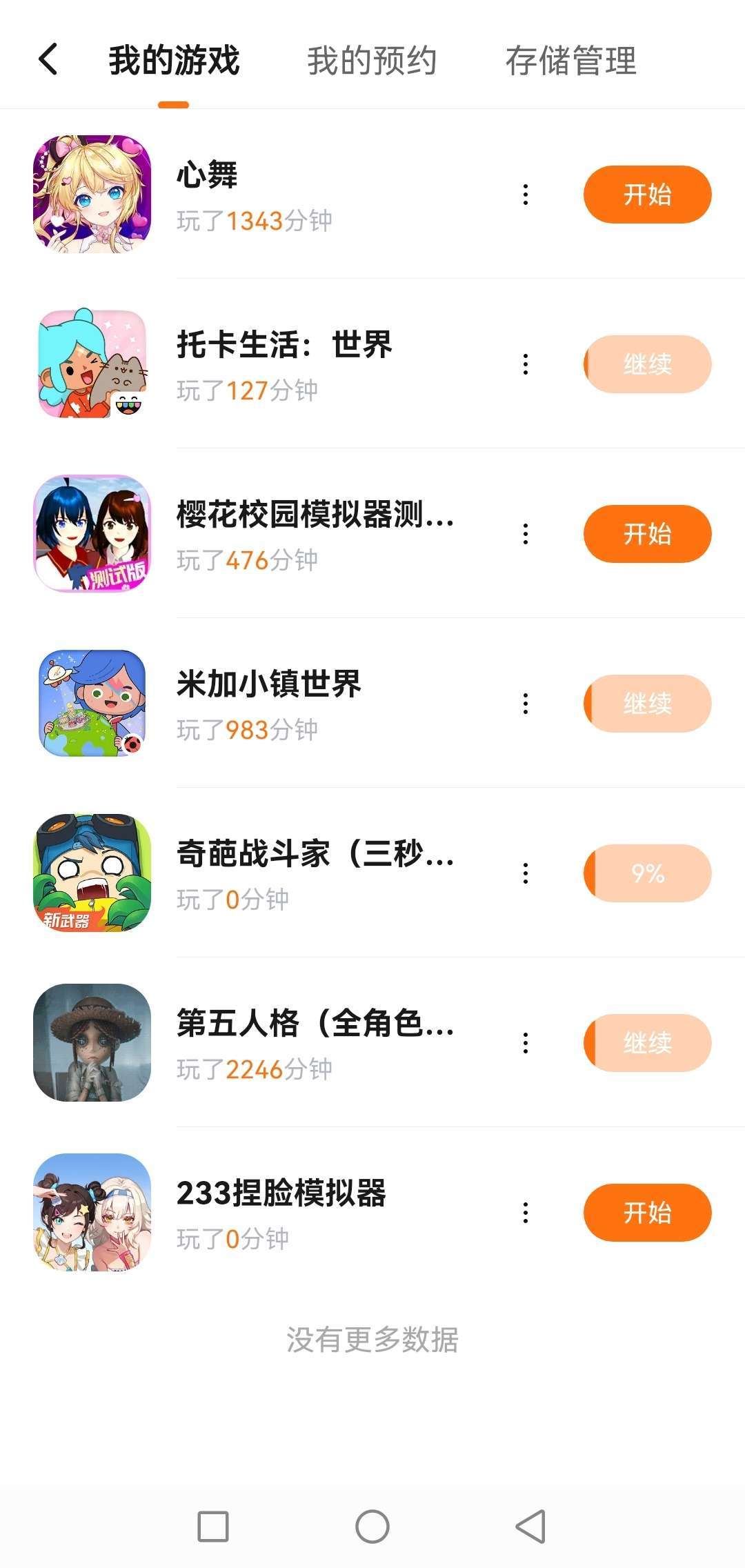Image resolution: width=745 pixels, height=1568 pixels.
Task: Continue downloading 米加小镇世界
Action: [647, 704]
